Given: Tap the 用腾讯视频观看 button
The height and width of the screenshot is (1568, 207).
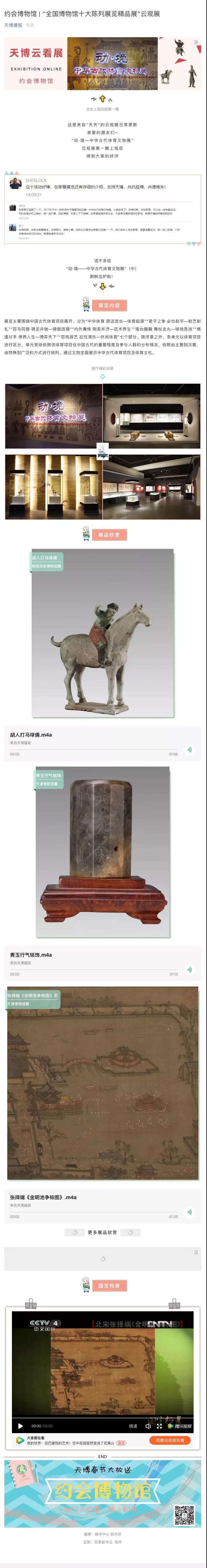Looking at the screenshot, I should tap(170, 1440).
